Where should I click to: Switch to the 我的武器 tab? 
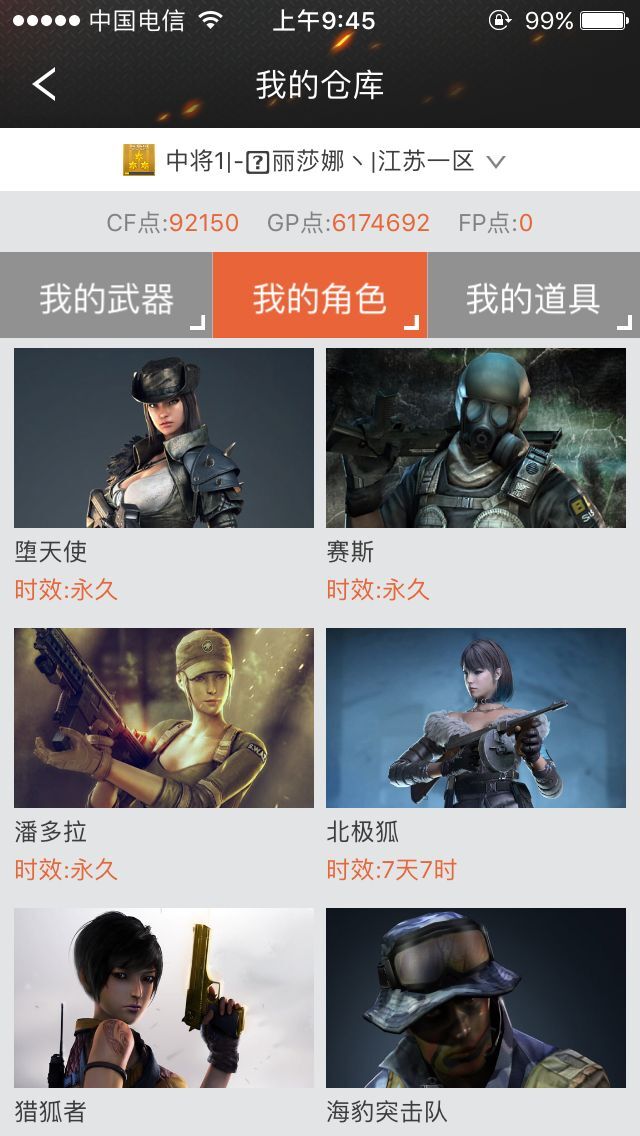coord(106,296)
